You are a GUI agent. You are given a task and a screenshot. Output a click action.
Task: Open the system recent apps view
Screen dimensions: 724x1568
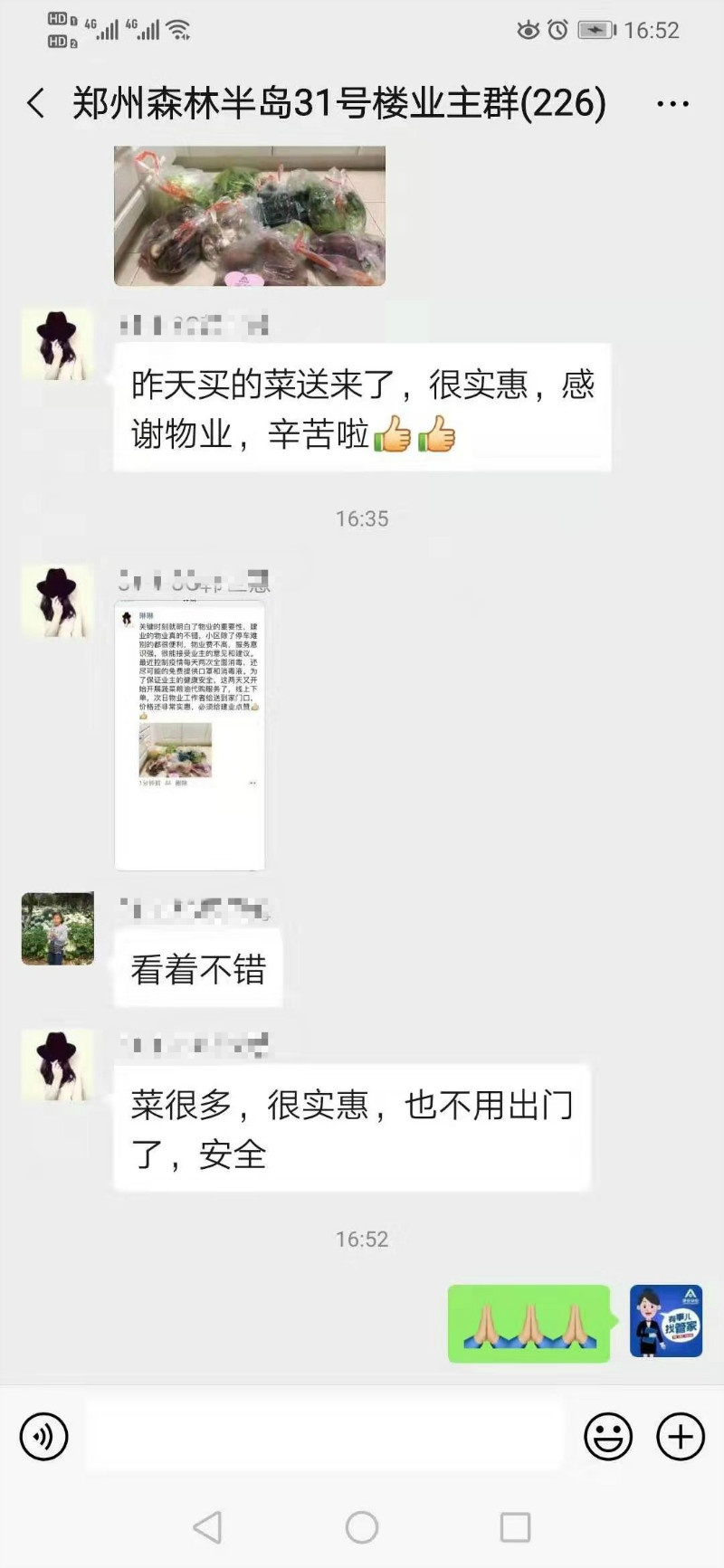(x=515, y=1527)
